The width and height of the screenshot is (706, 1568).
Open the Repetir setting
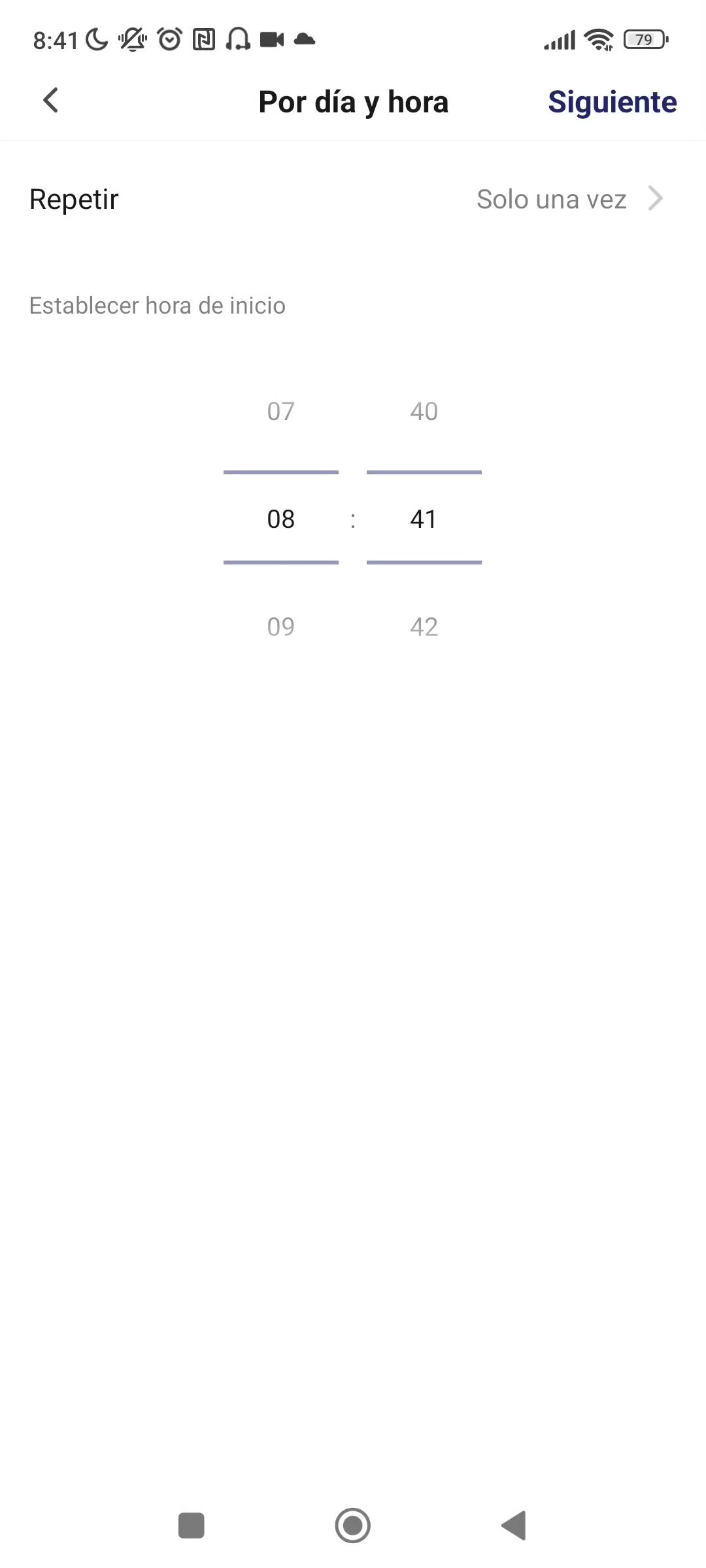point(353,199)
